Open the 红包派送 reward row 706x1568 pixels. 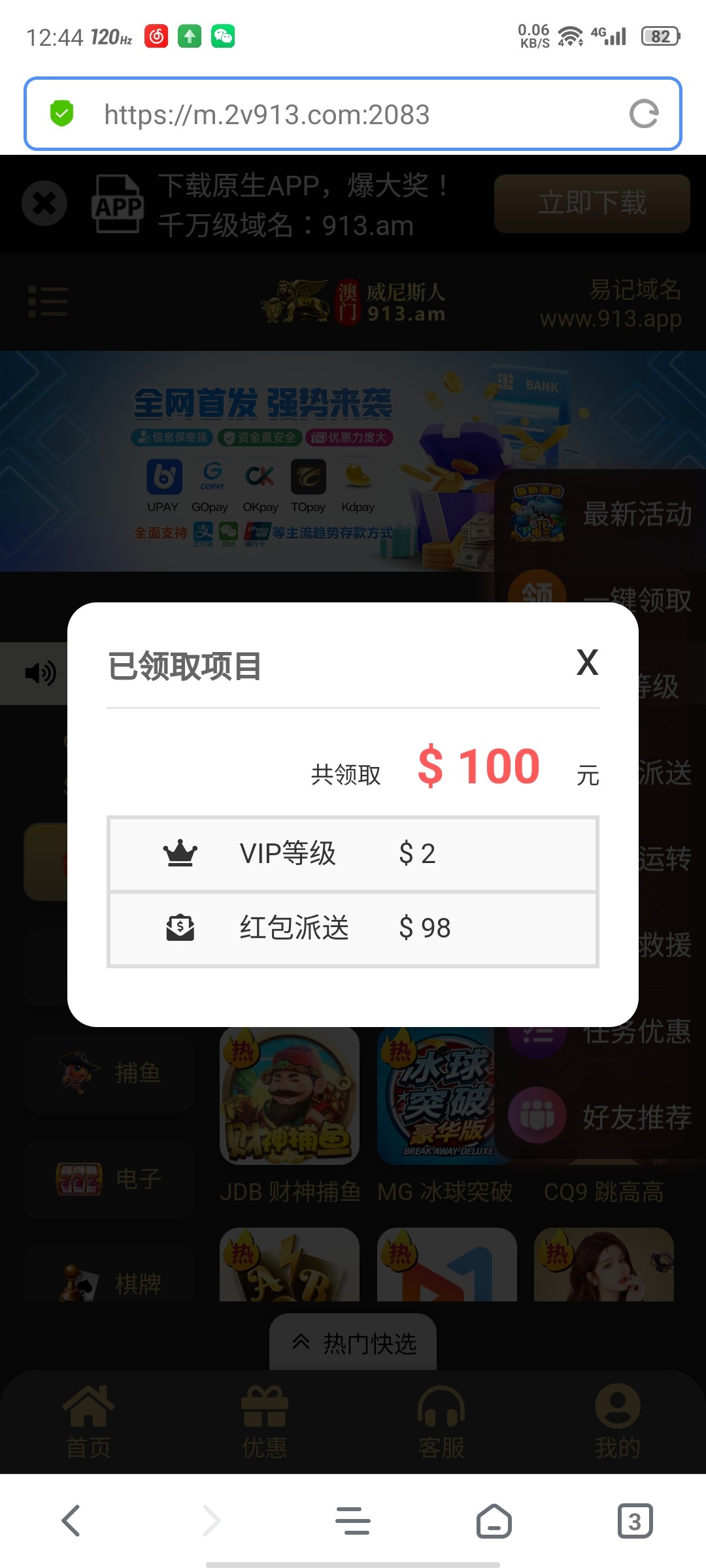click(353, 928)
